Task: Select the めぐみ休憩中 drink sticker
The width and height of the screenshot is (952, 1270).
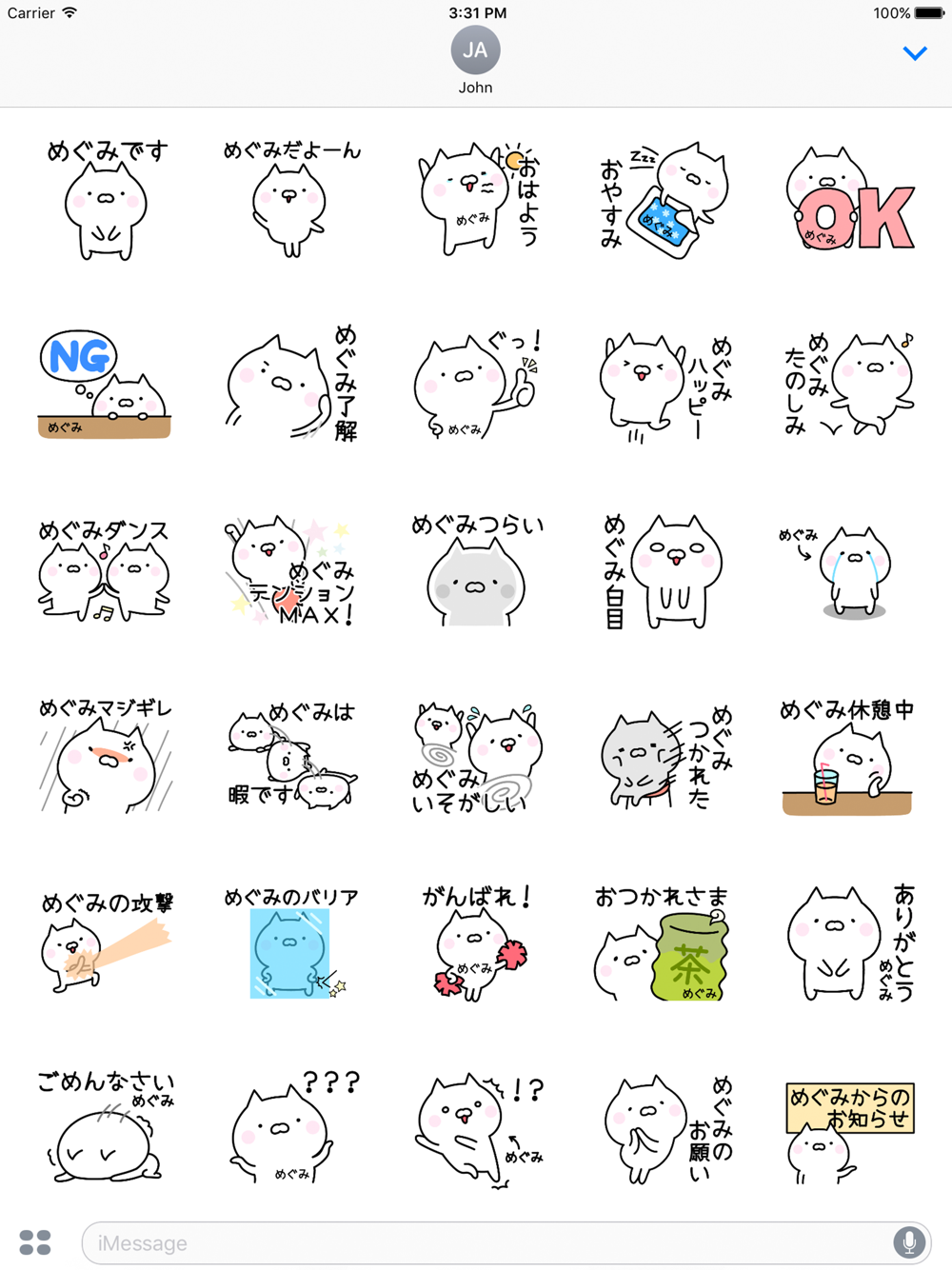Action: (846, 757)
